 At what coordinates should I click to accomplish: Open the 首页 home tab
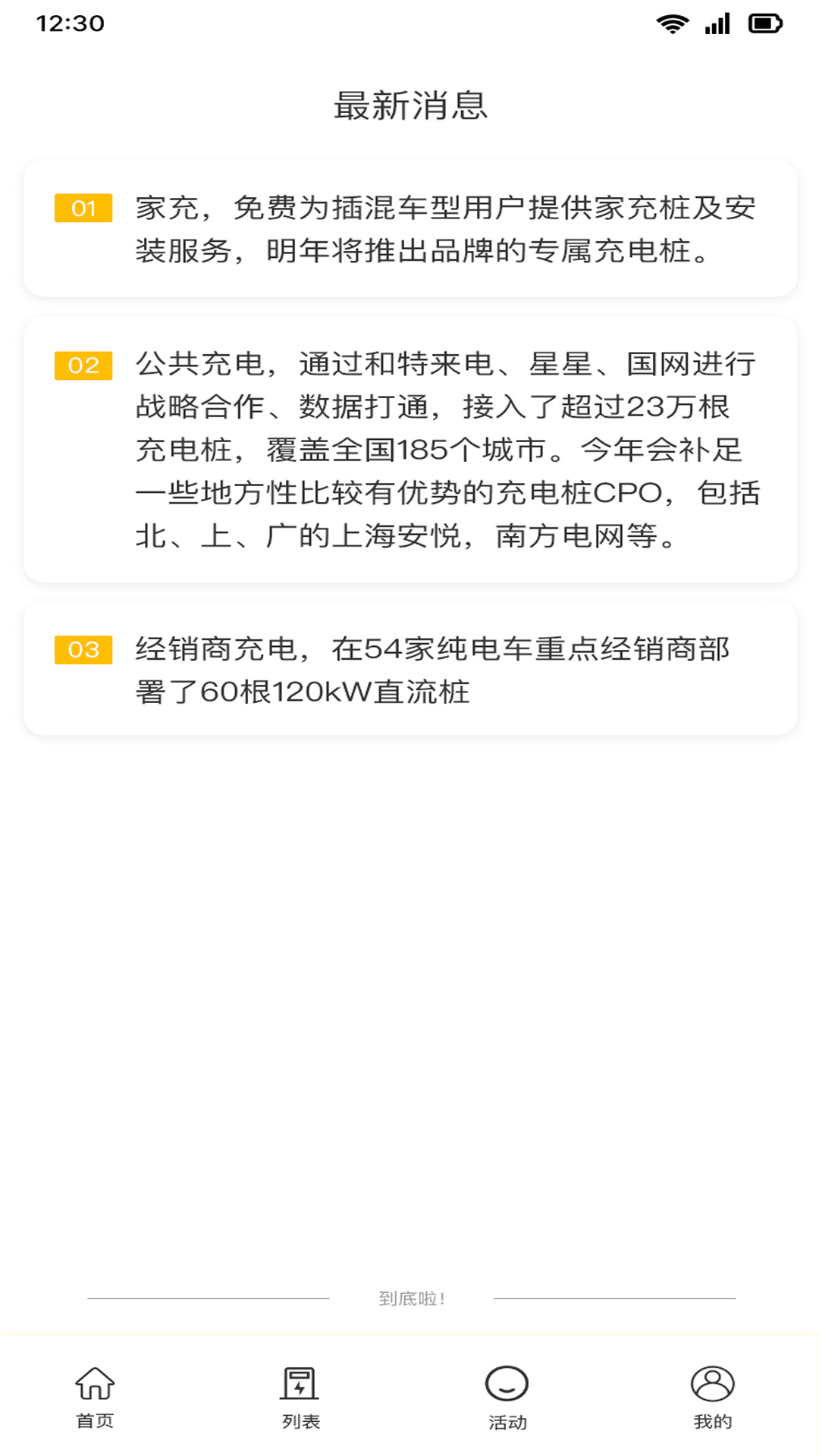[95, 1398]
